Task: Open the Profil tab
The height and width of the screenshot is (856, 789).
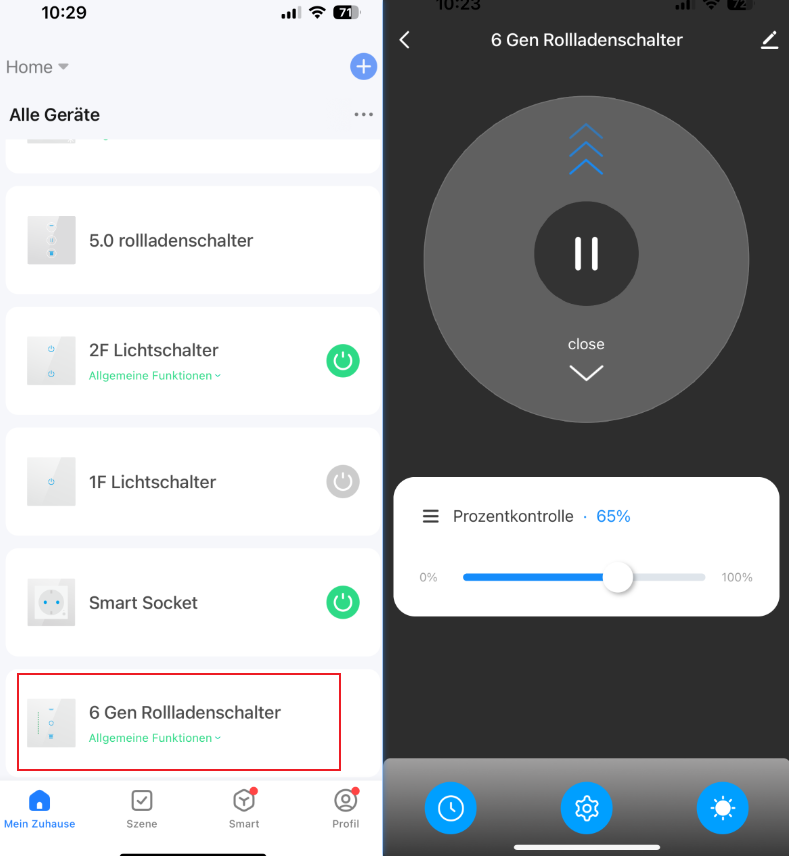Action: pyautogui.click(x=345, y=808)
